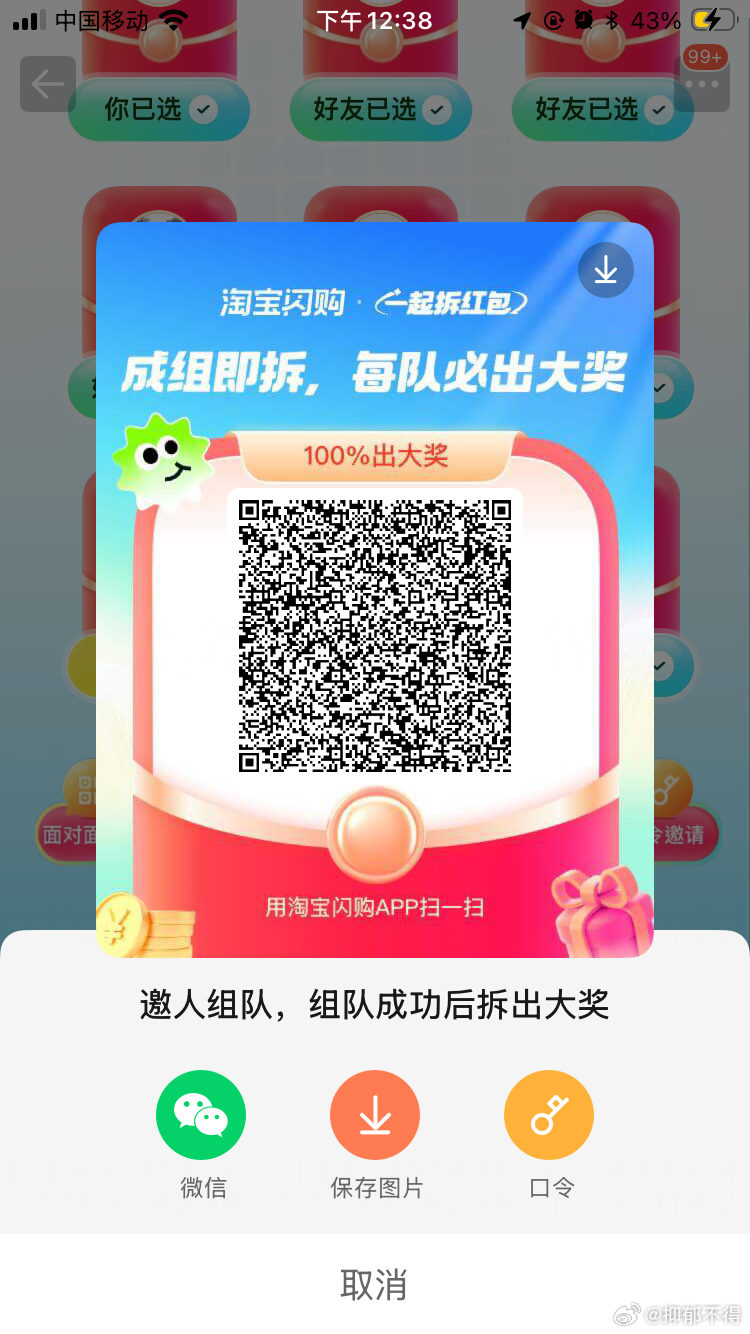
Task: Share the invite via 微信
Action: click(x=201, y=1115)
